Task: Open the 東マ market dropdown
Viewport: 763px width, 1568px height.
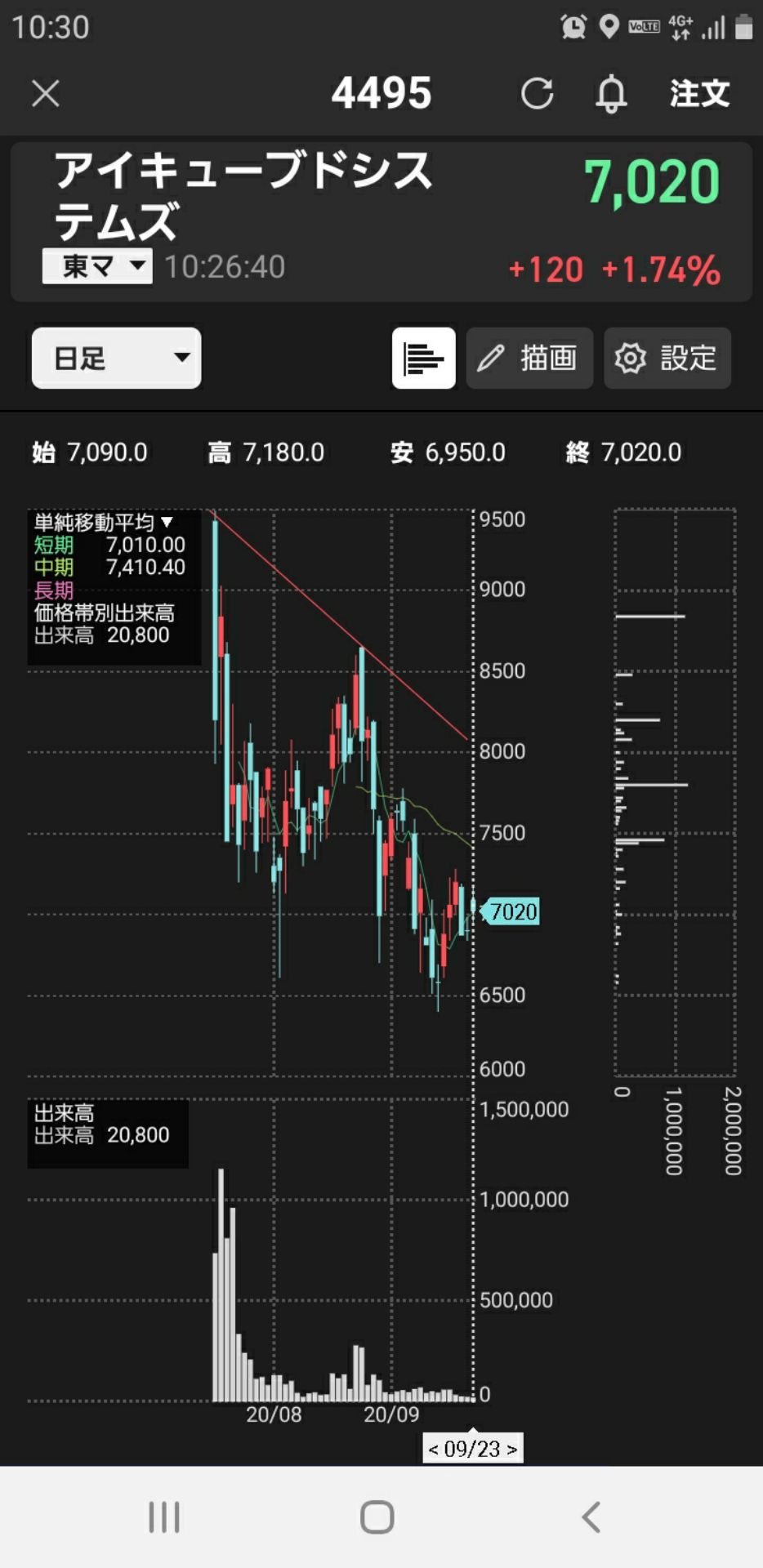Action: click(x=97, y=266)
